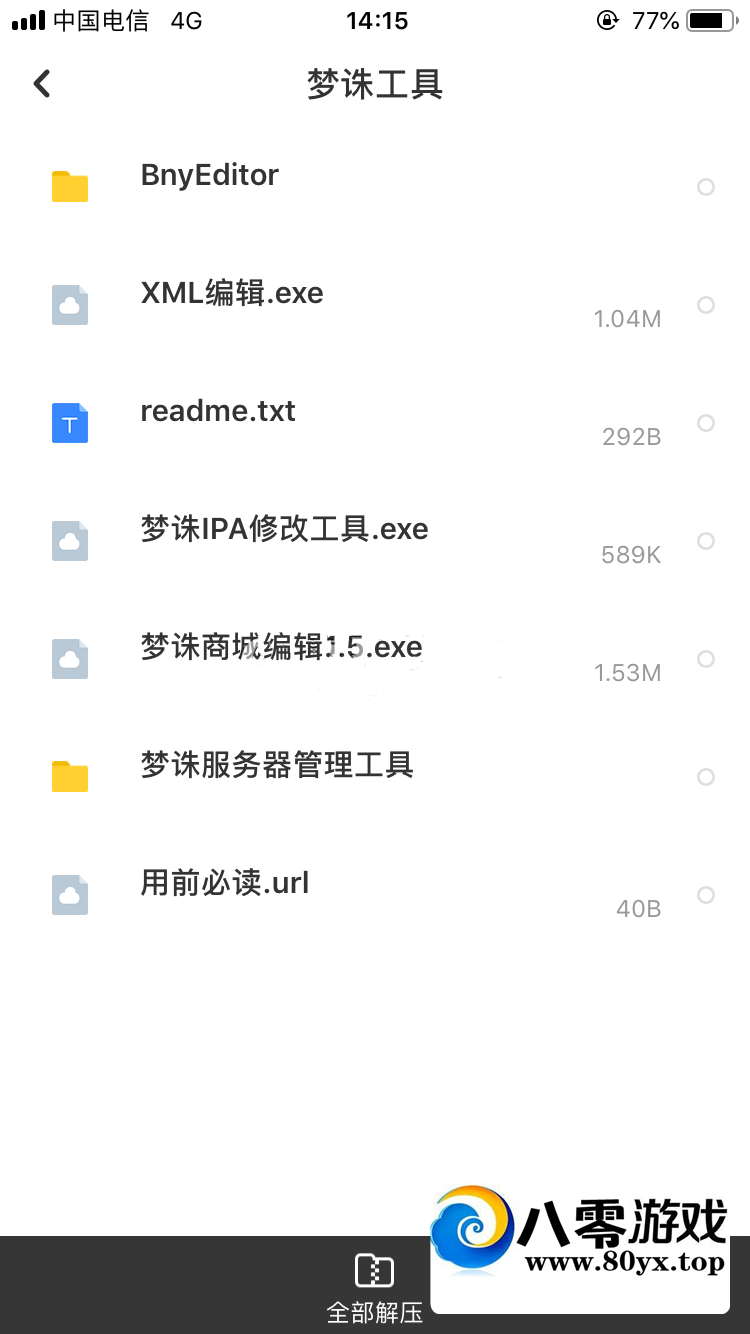750x1334 pixels.
Task: Open the BnyEditor folder icon
Action: (x=69, y=186)
